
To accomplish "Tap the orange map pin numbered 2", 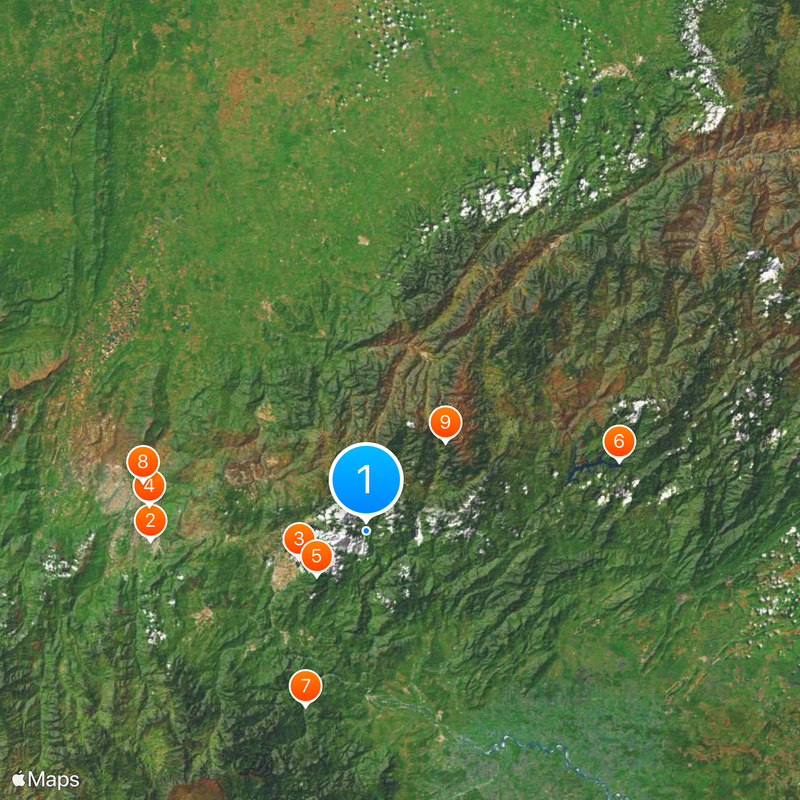I will (x=150, y=521).
